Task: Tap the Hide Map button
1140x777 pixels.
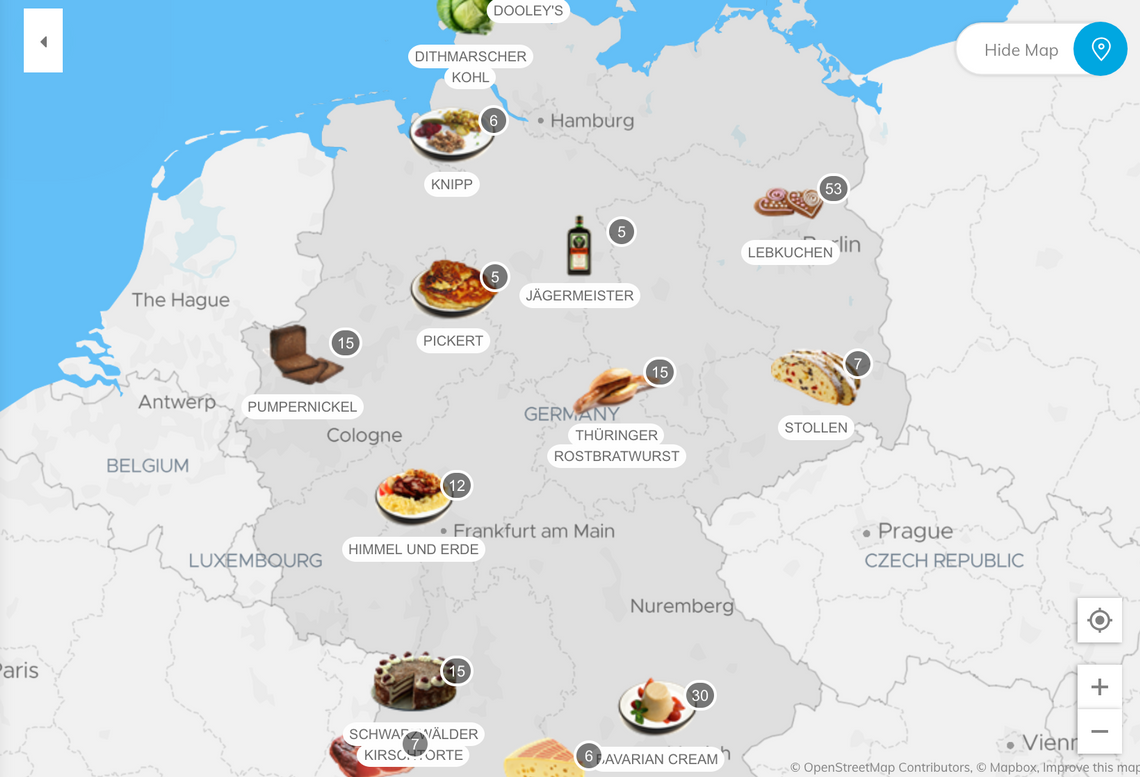Action: coord(1020,50)
